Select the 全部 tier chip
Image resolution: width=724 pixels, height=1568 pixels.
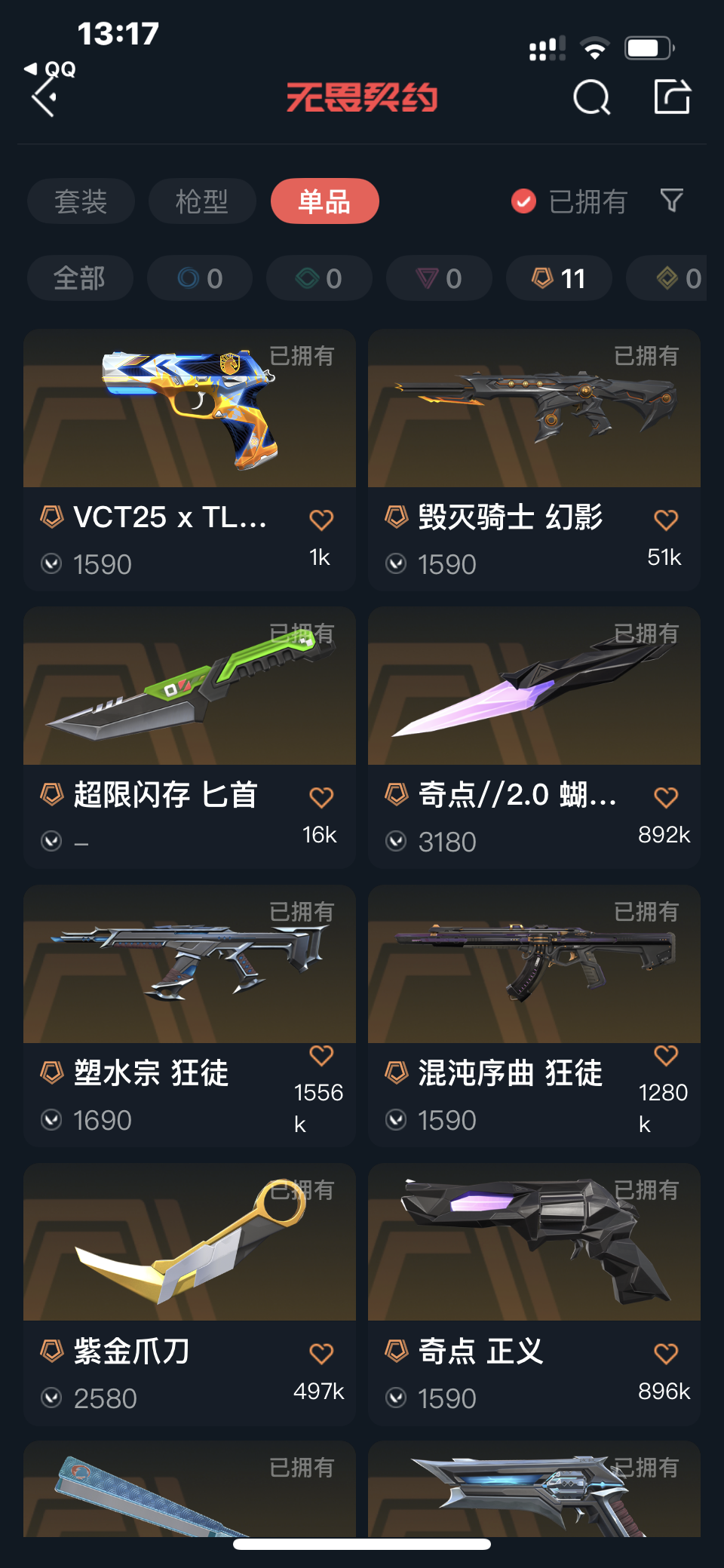(80, 278)
